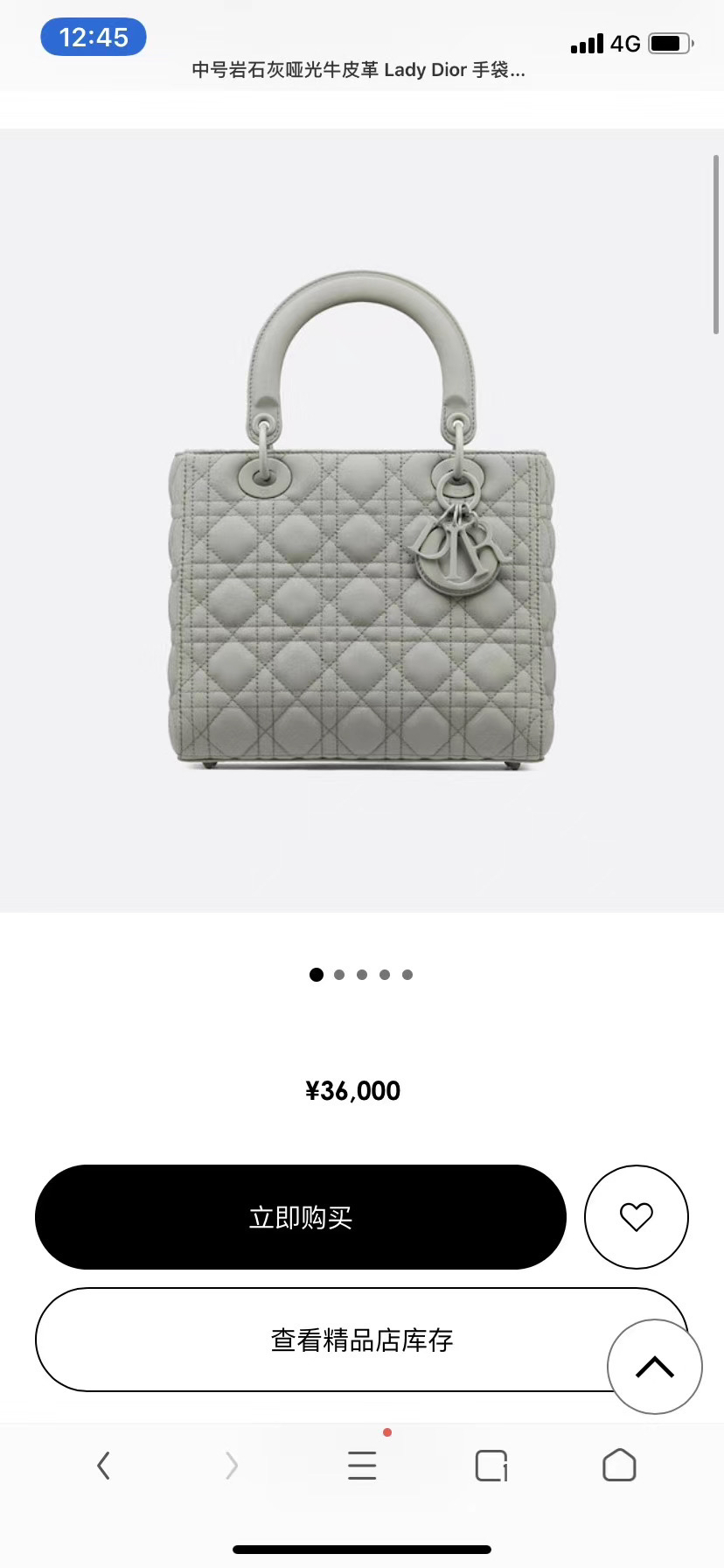The width and height of the screenshot is (724, 1568).
Task: Select the second image indicator dot
Action: (339, 975)
